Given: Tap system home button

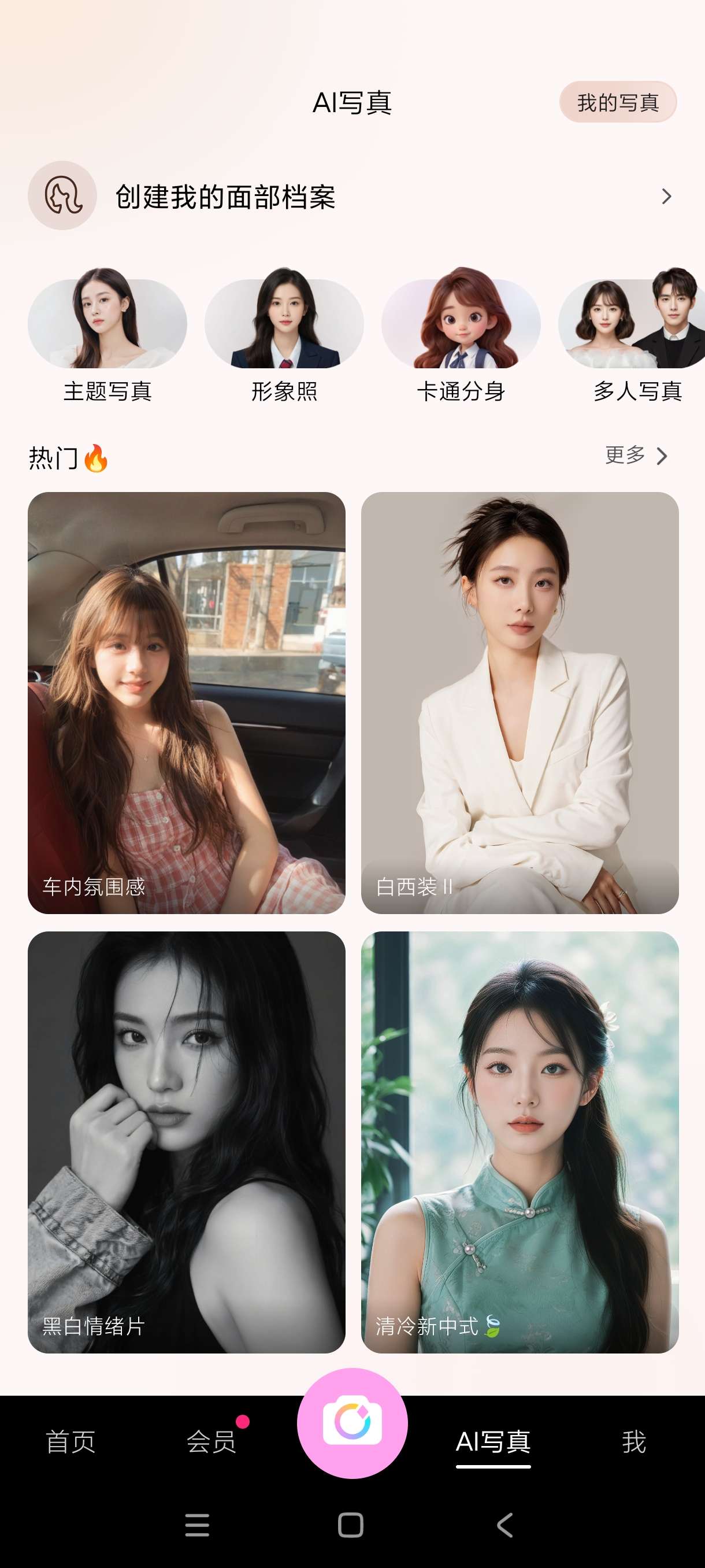Looking at the screenshot, I should tap(350, 1525).
